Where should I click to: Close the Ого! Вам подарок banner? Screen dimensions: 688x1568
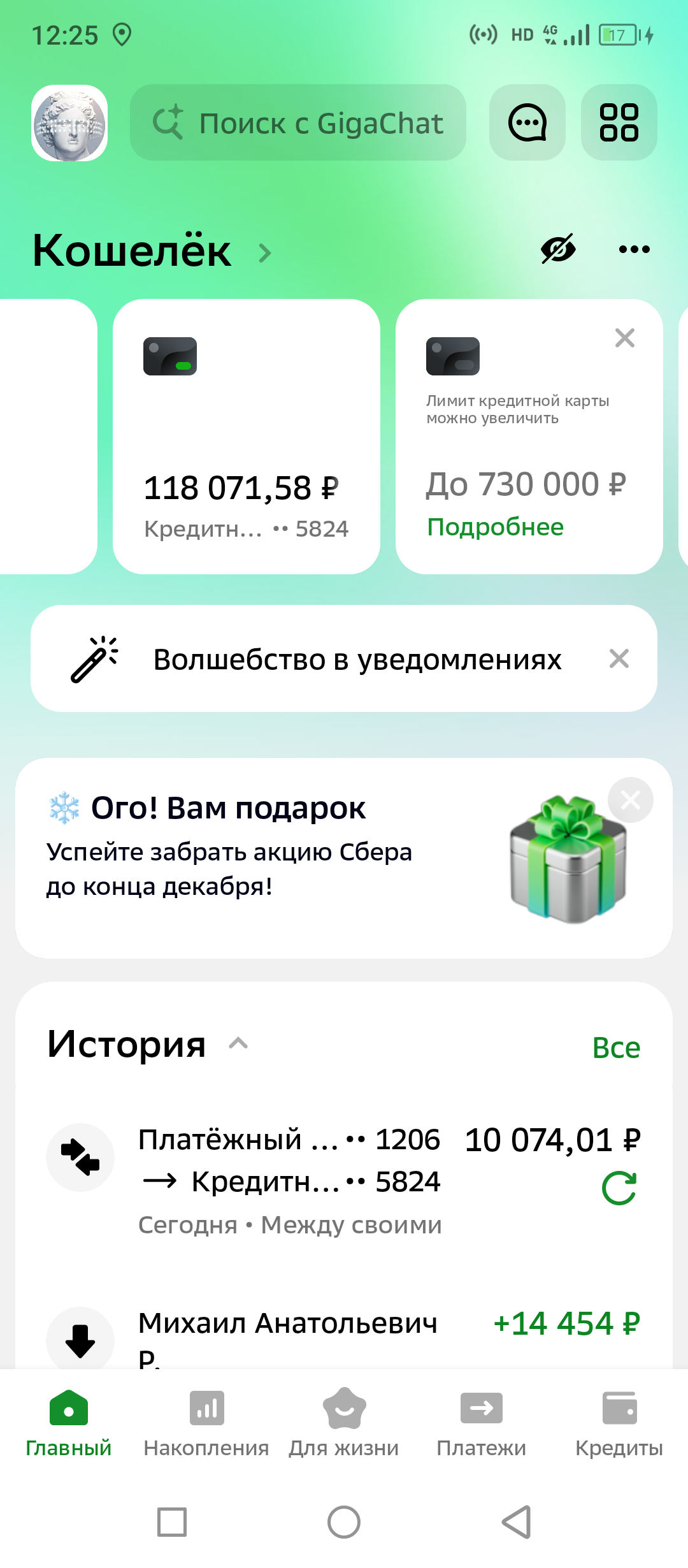(x=630, y=800)
